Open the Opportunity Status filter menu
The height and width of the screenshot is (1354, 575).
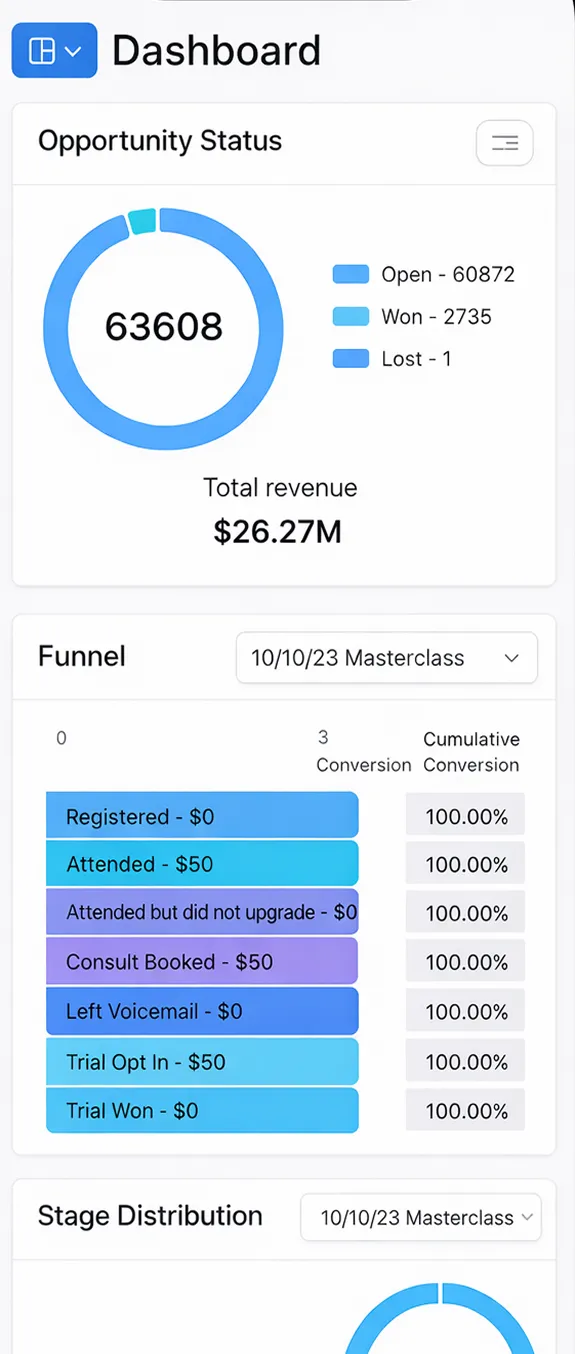[505, 143]
